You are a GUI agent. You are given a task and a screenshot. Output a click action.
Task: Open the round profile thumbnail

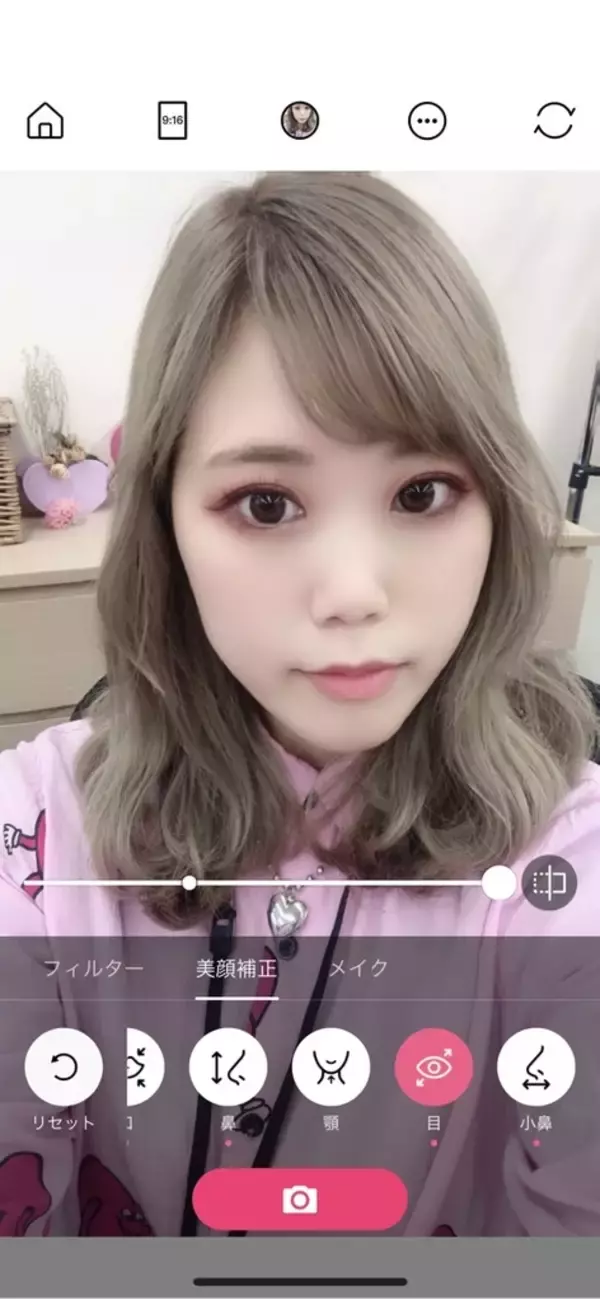[299, 121]
